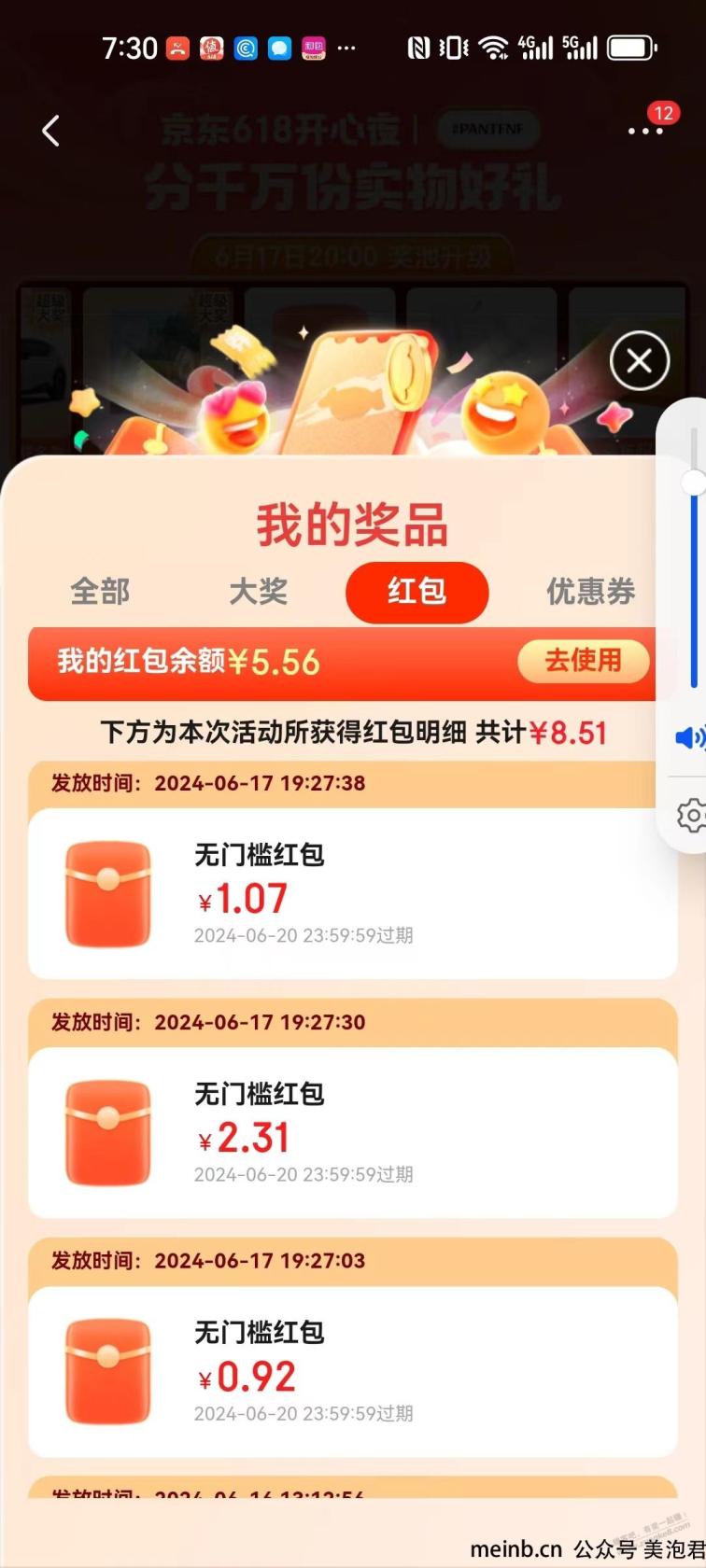The width and height of the screenshot is (706, 1568).
Task: Switch to the 优惠券 tab
Action: pyautogui.click(x=590, y=592)
